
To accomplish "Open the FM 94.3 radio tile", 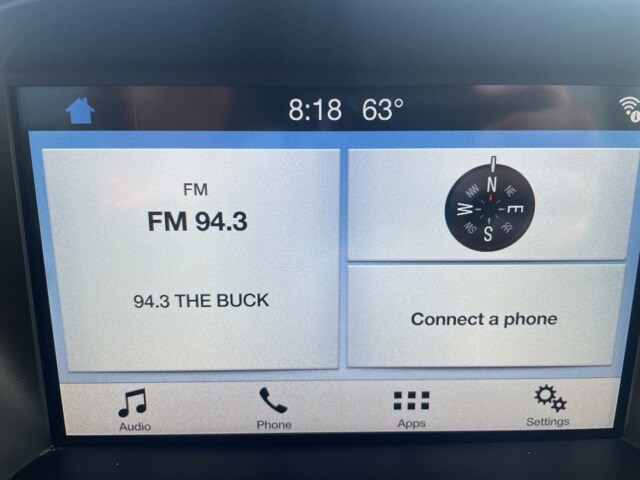I will point(201,258).
